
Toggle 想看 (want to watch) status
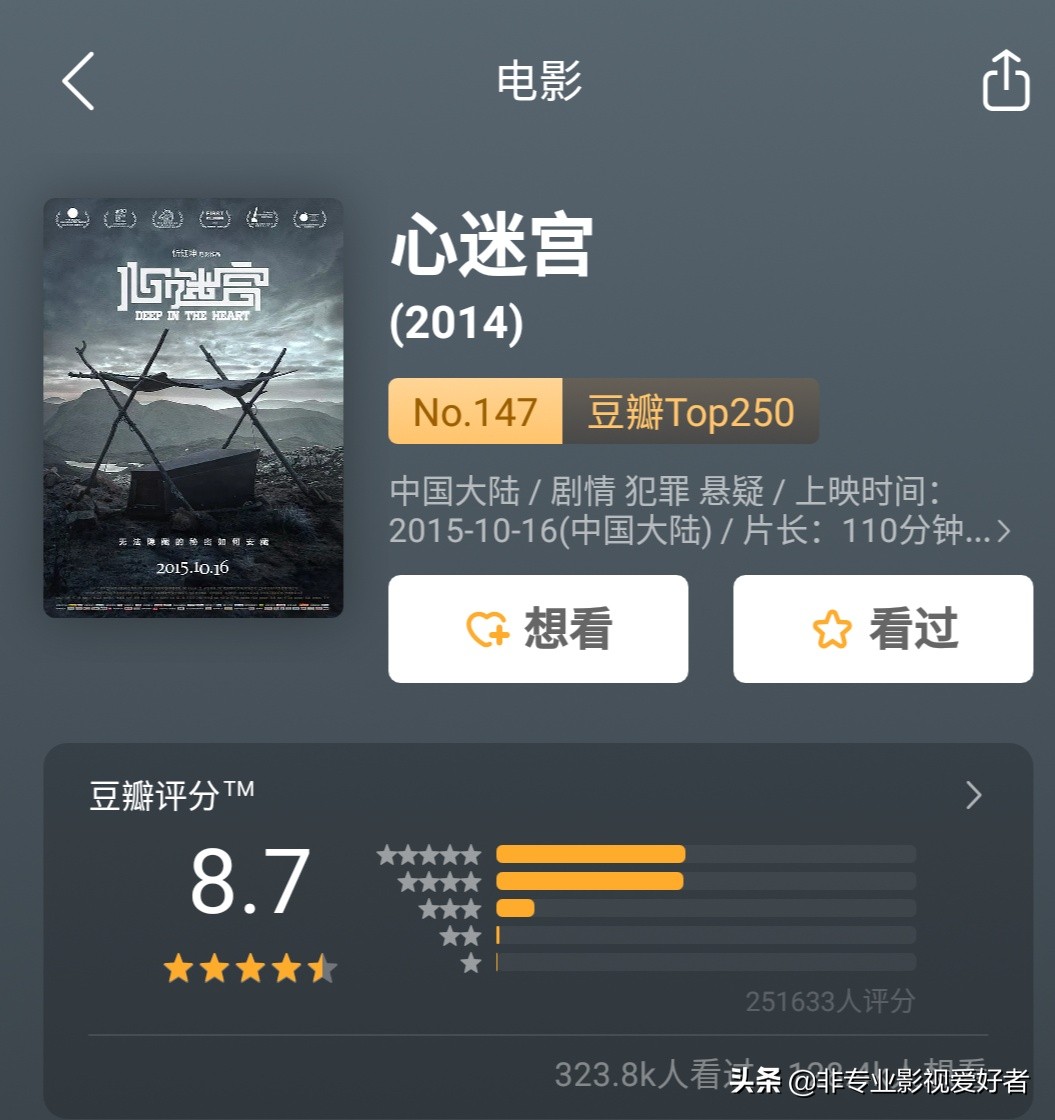point(537,628)
